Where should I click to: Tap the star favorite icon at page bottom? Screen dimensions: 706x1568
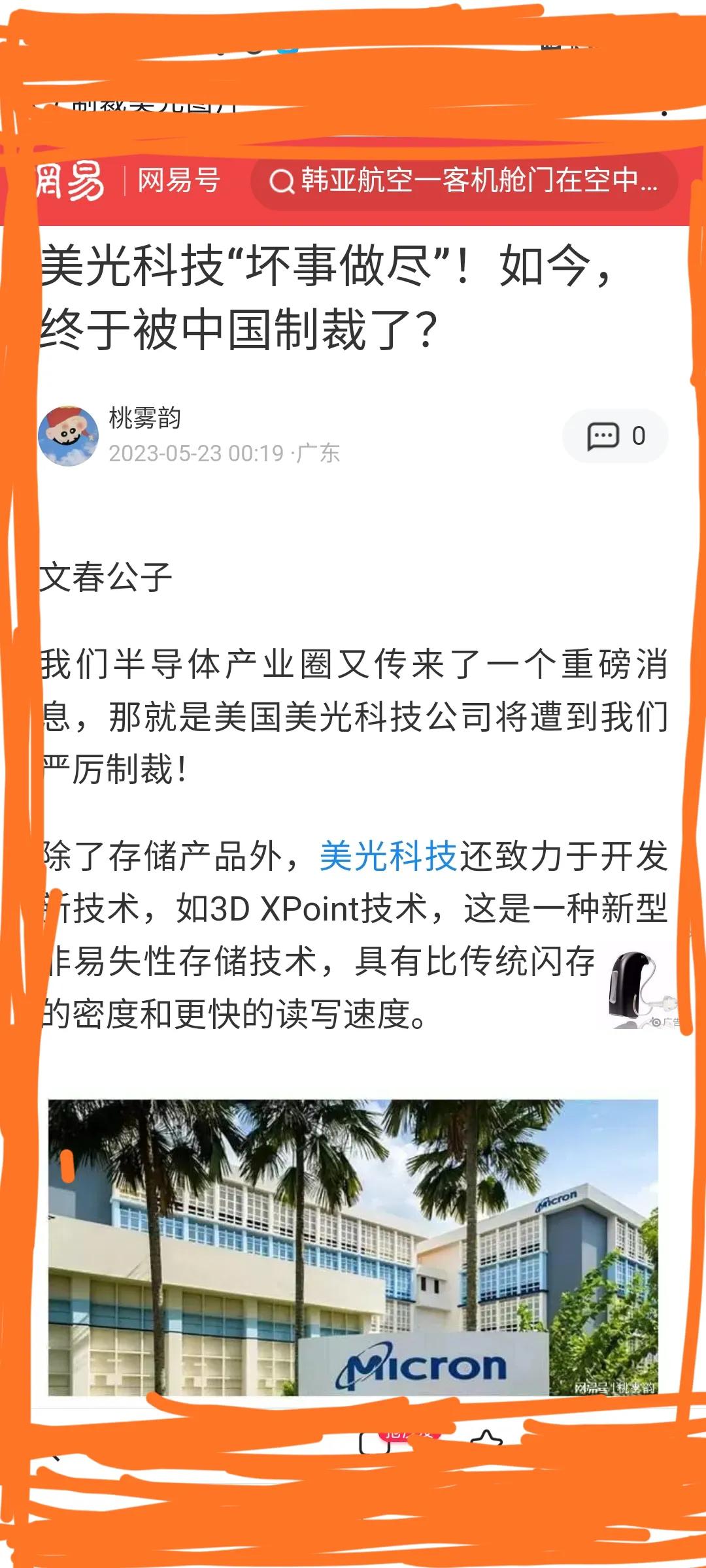point(486,1437)
